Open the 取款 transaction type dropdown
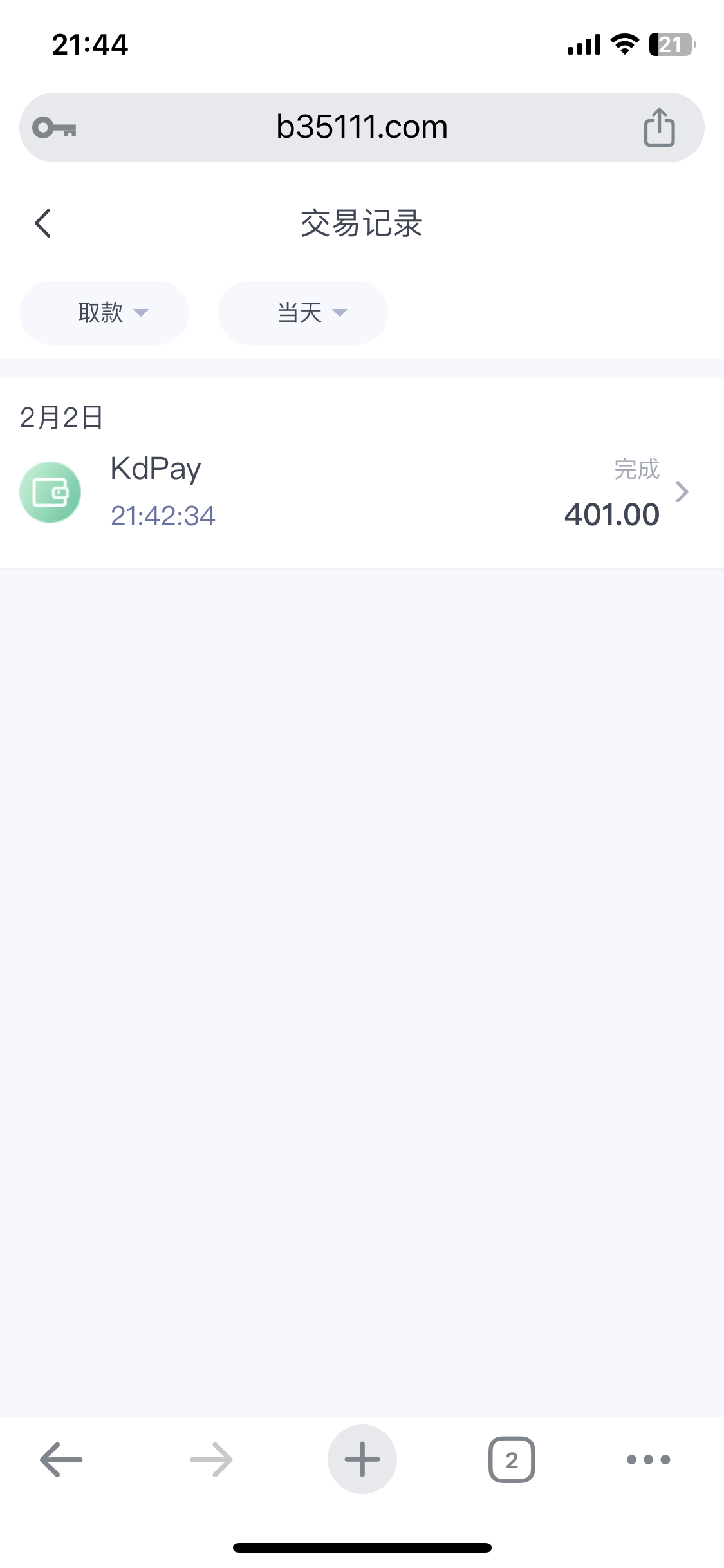This screenshot has width=724, height=1568. coord(104,313)
